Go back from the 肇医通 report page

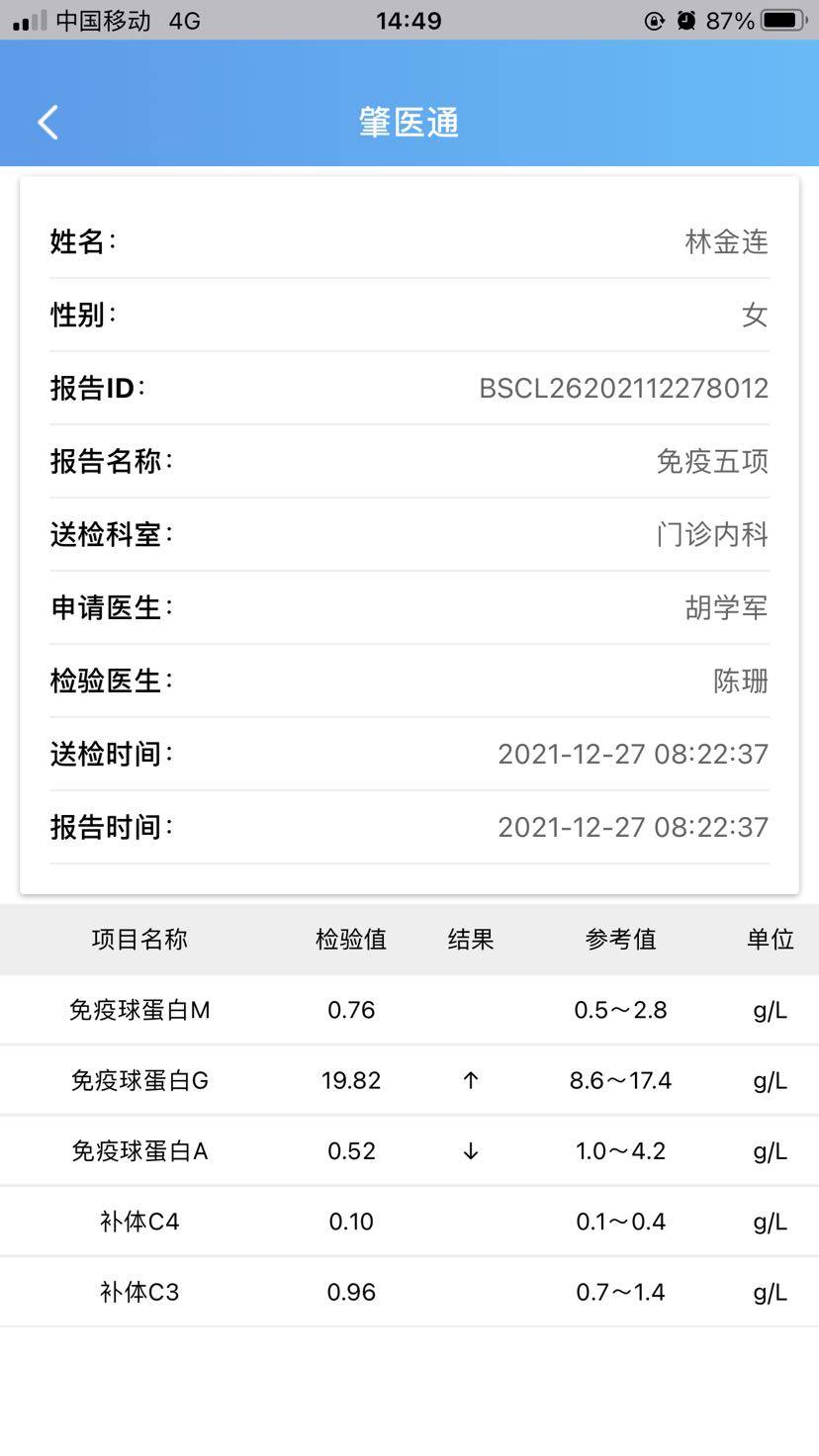pos(47,123)
